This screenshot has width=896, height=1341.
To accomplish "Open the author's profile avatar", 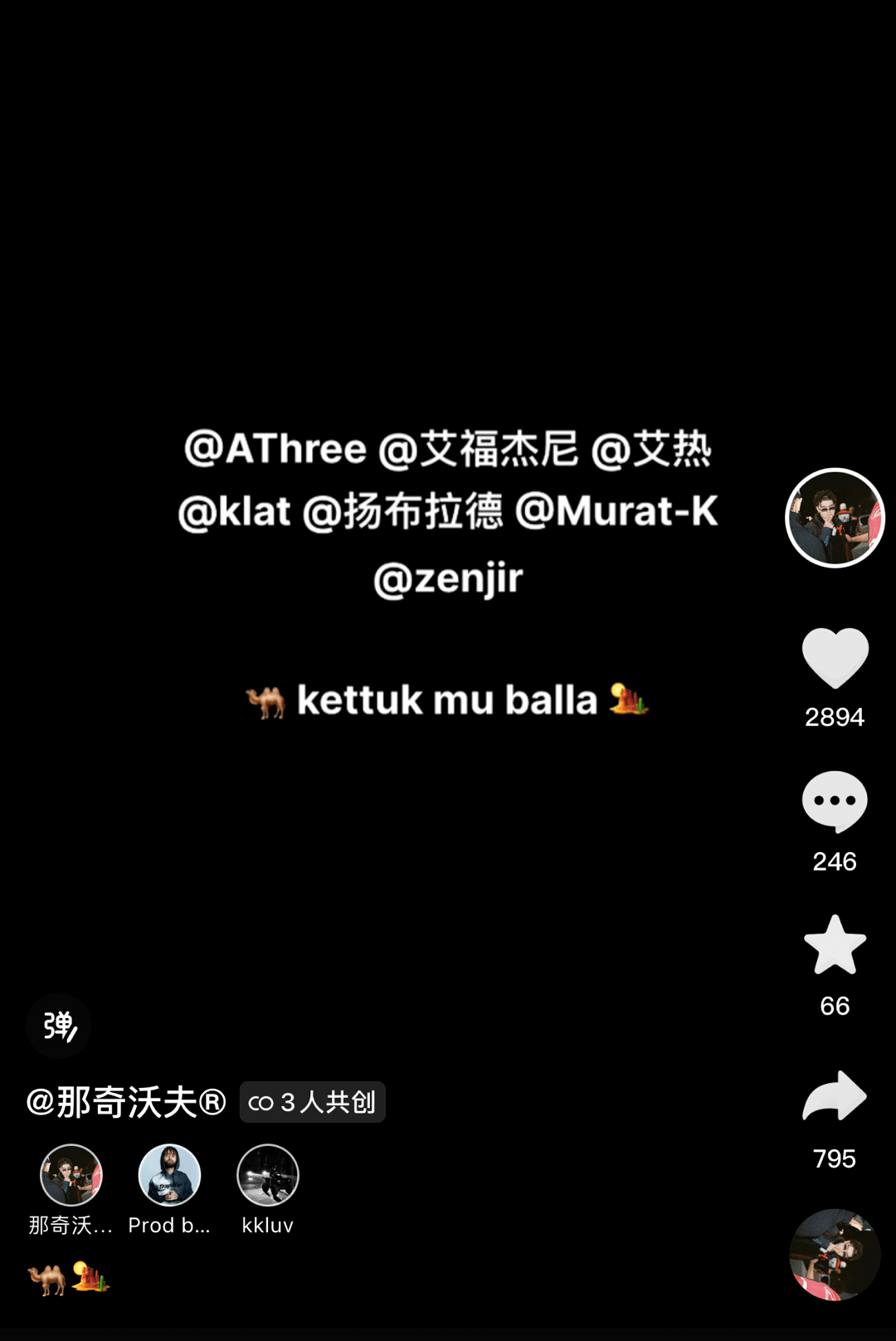I will (x=835, y=518).
